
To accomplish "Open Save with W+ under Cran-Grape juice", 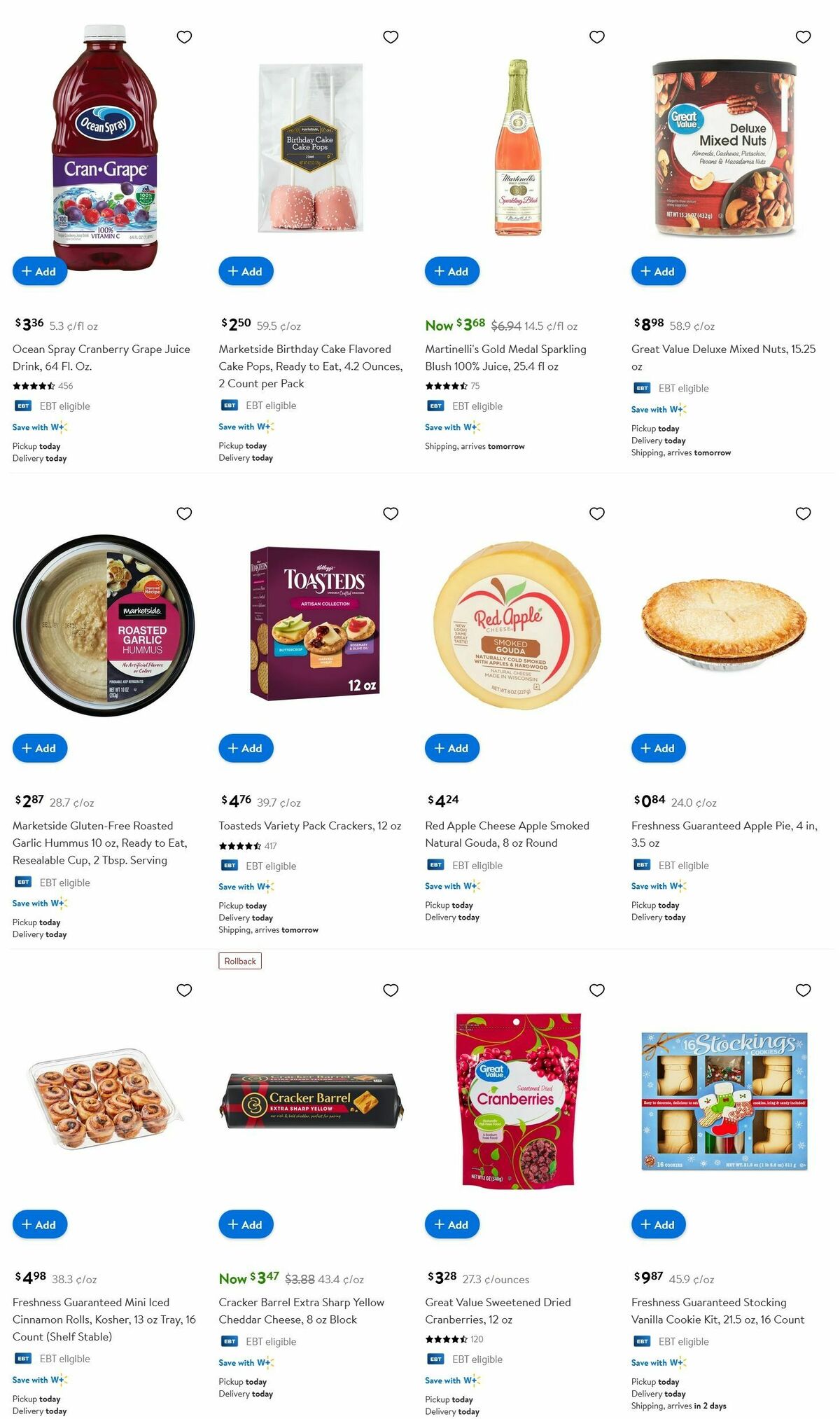I will (x=38, y=427).
